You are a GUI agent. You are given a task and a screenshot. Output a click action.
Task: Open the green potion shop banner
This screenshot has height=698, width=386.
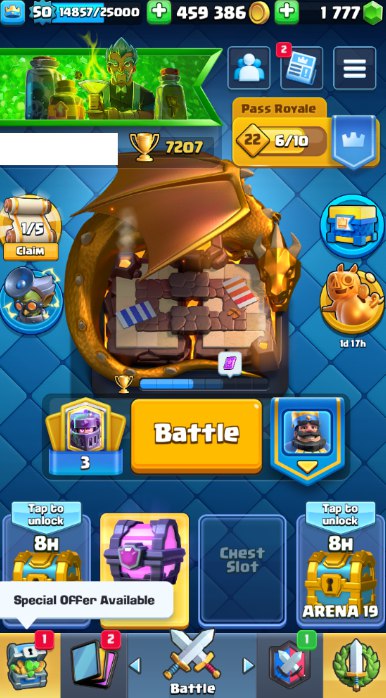(109, 84)
